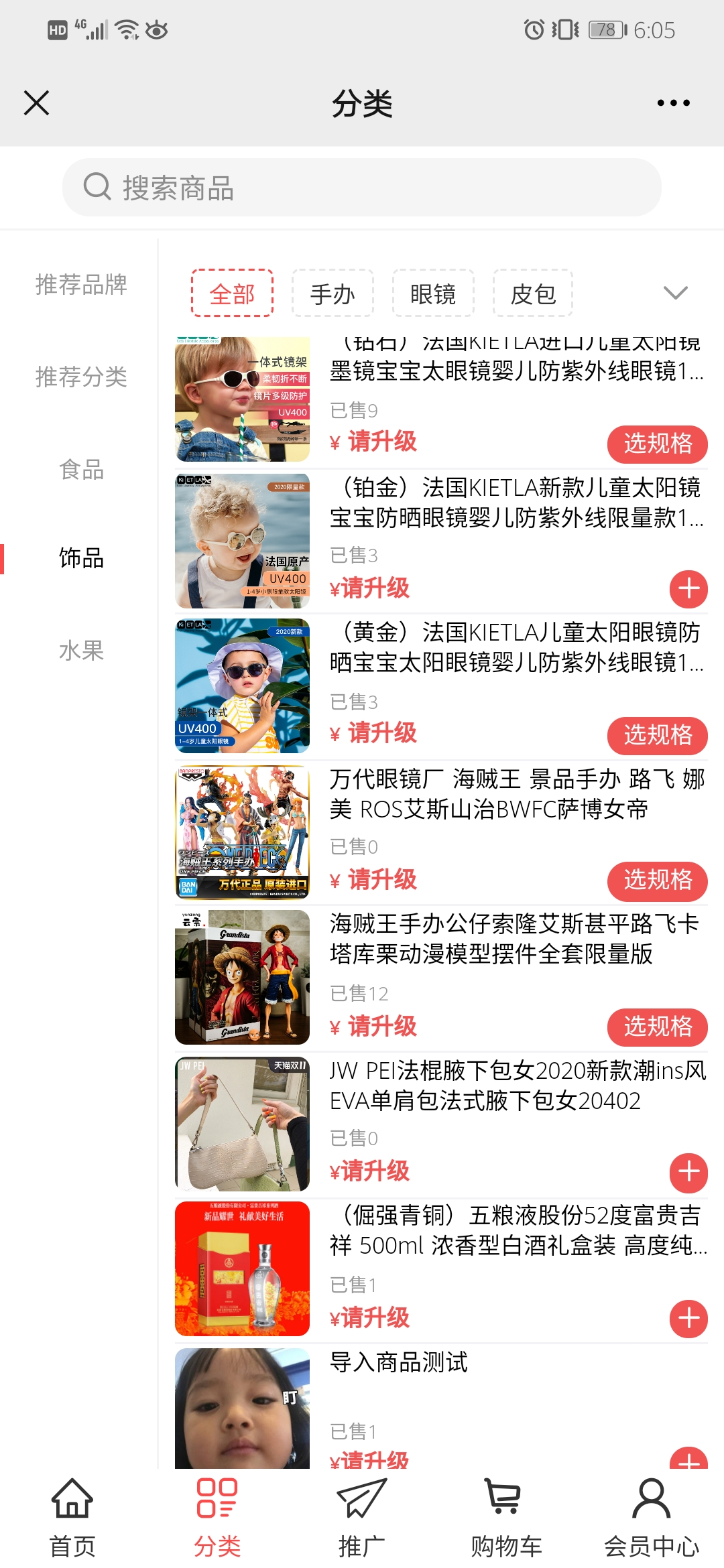This screenshot has width=724, height=1568.
Task: Choose specs for 黄金 KIETLA sunglasses
Action: coord(657,735)
